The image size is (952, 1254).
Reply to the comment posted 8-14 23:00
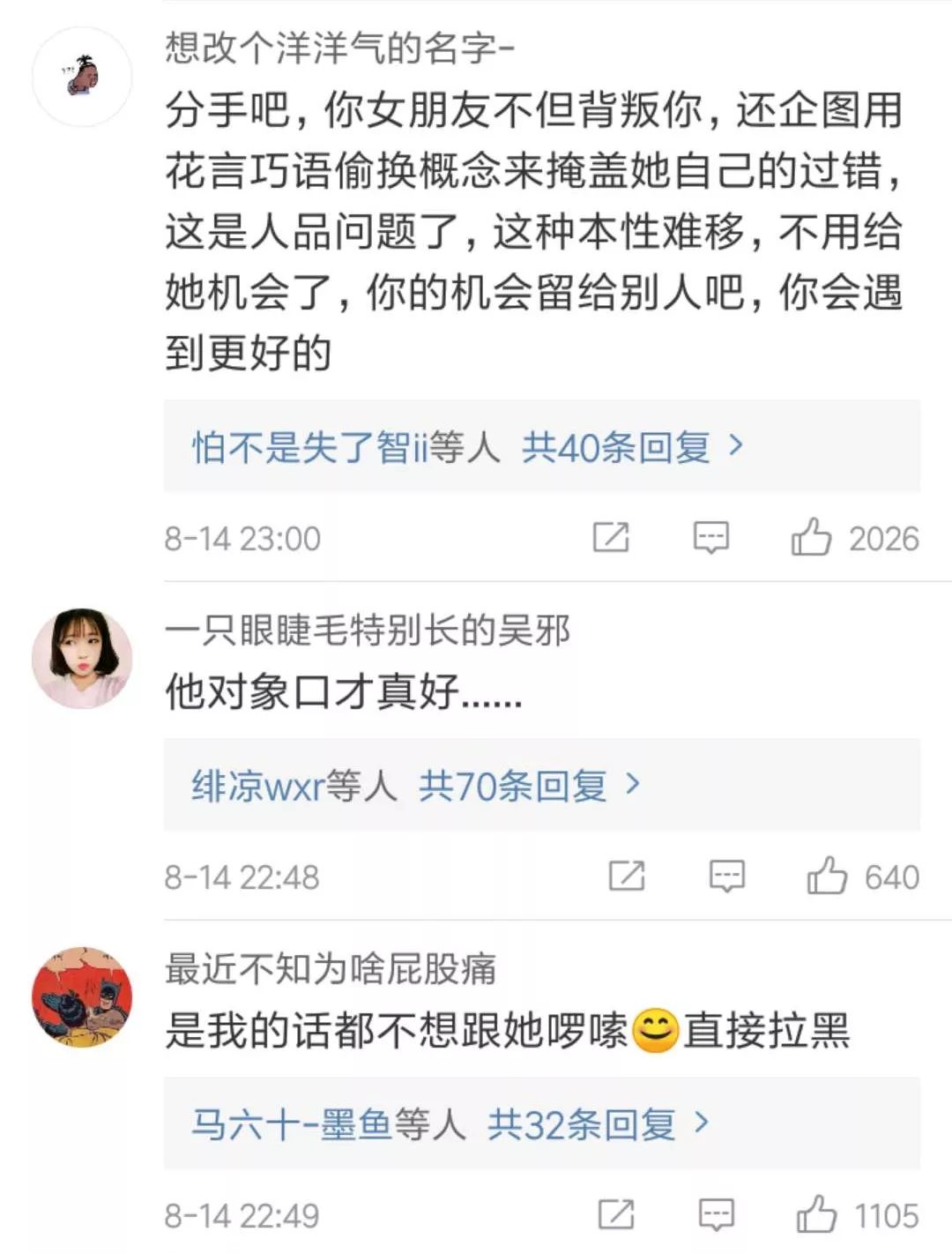pos(710,537)
